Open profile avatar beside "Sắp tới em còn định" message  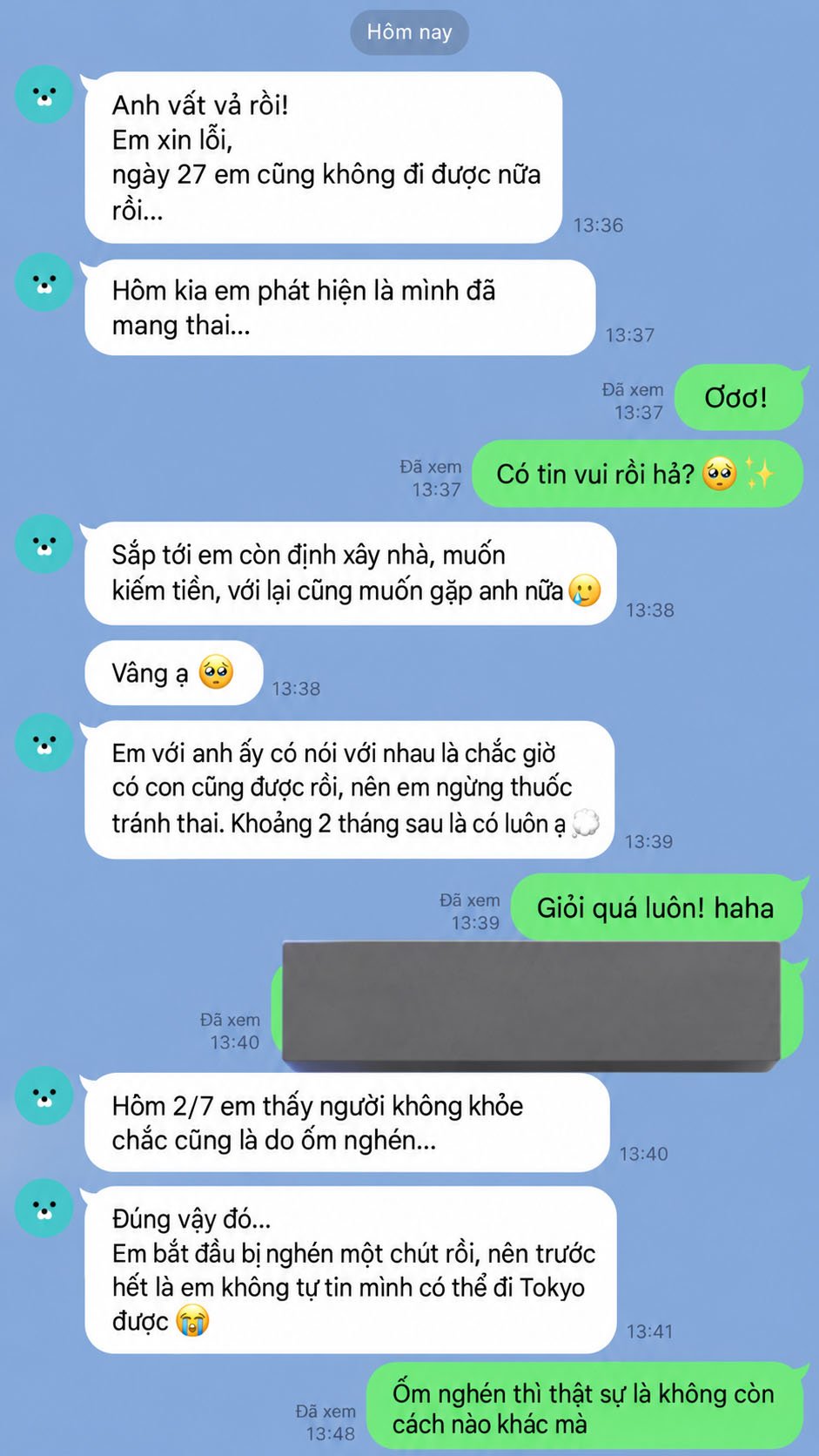click(x=44, y=544)
